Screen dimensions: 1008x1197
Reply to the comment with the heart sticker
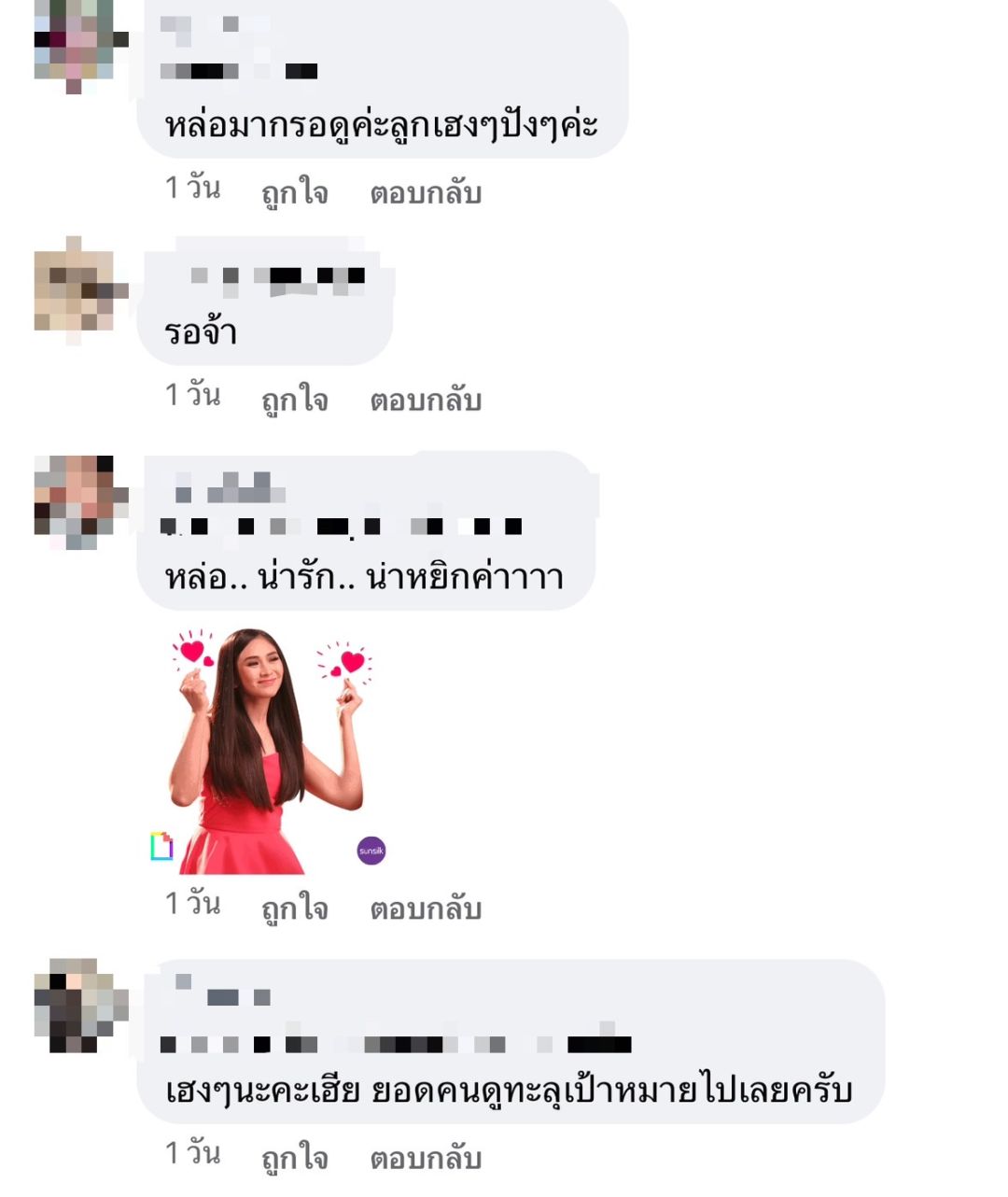coord(426,908)
